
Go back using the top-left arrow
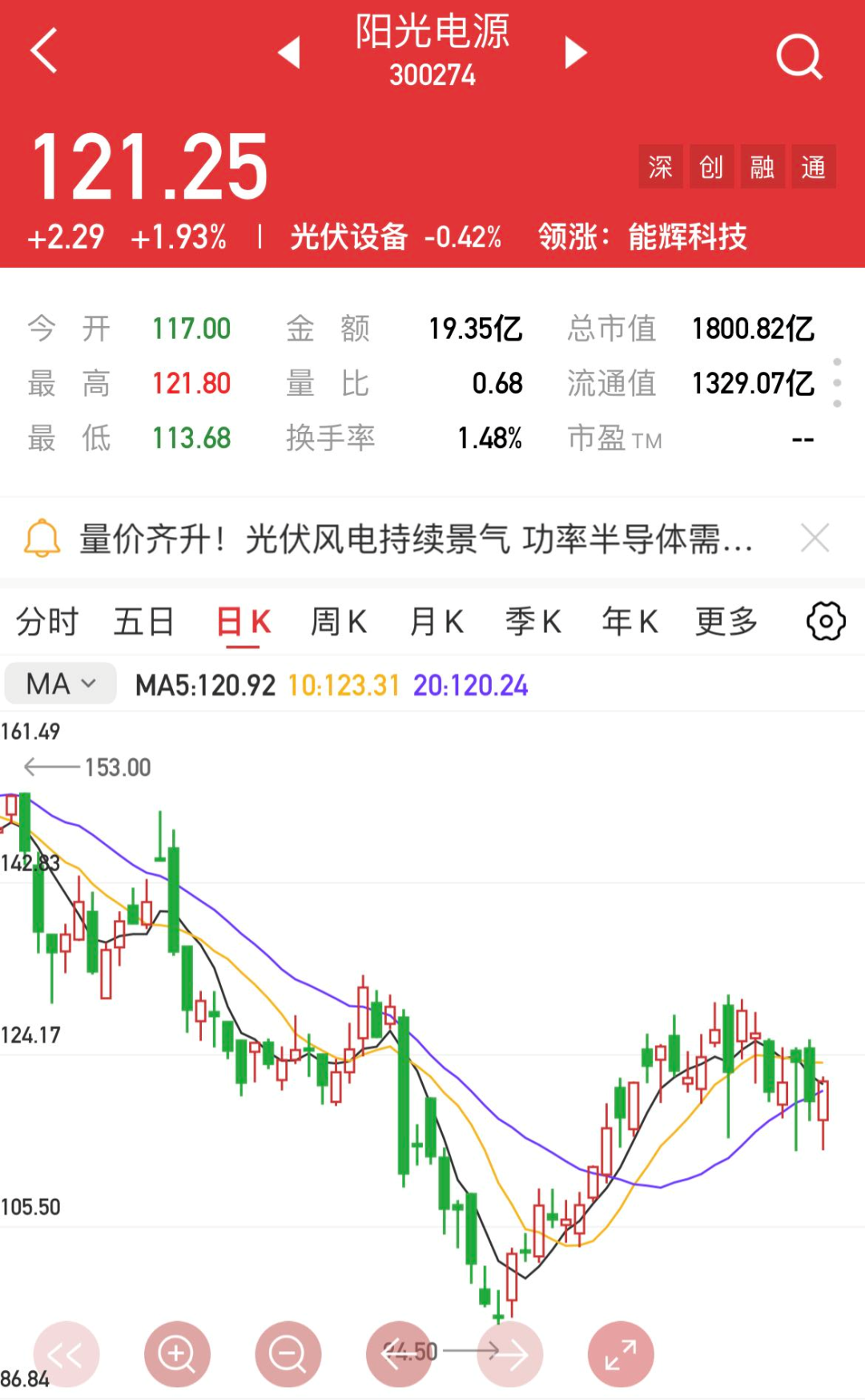click(x=45, y=50)
